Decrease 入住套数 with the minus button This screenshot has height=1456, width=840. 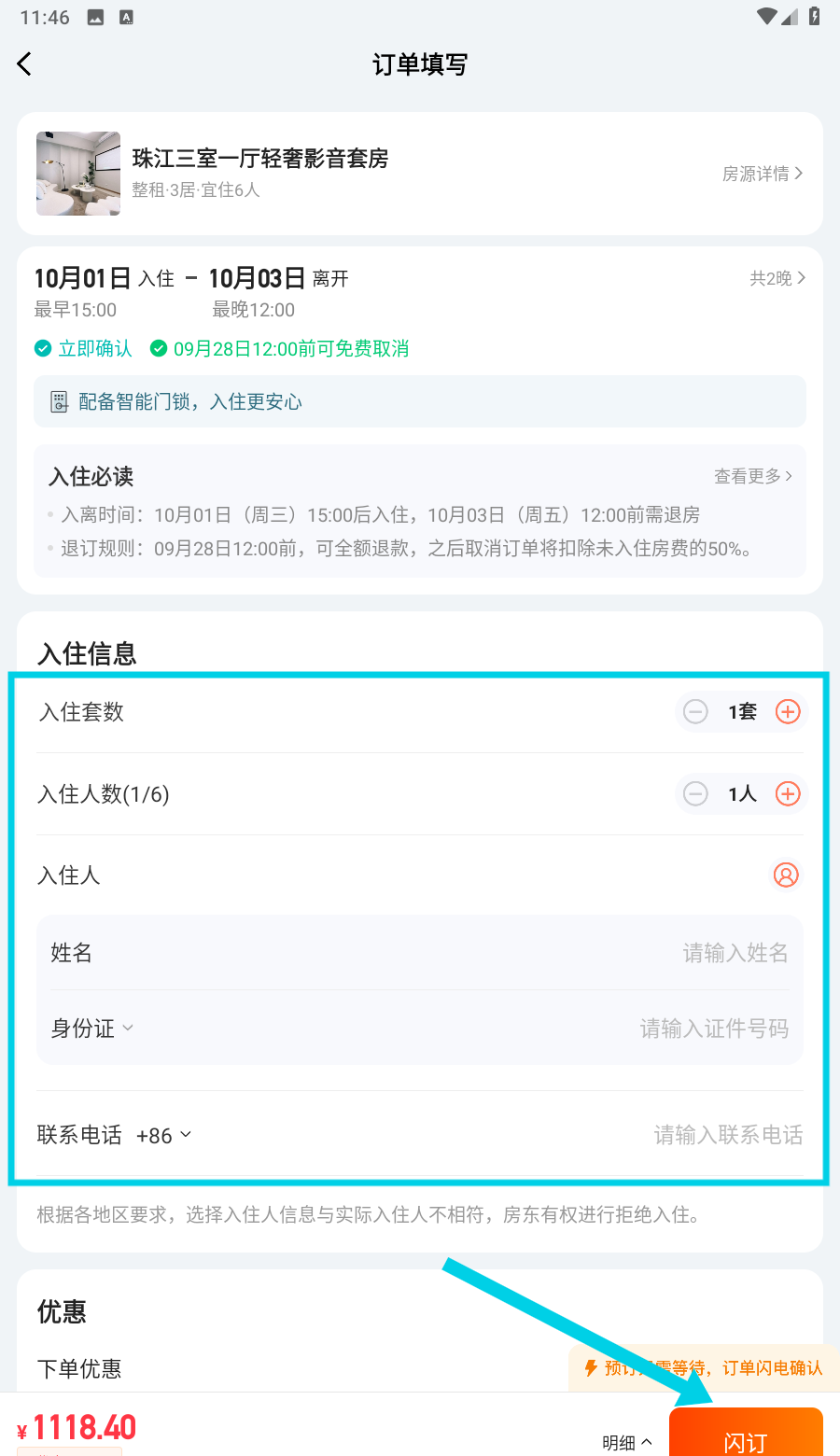[x=695, y=712]
